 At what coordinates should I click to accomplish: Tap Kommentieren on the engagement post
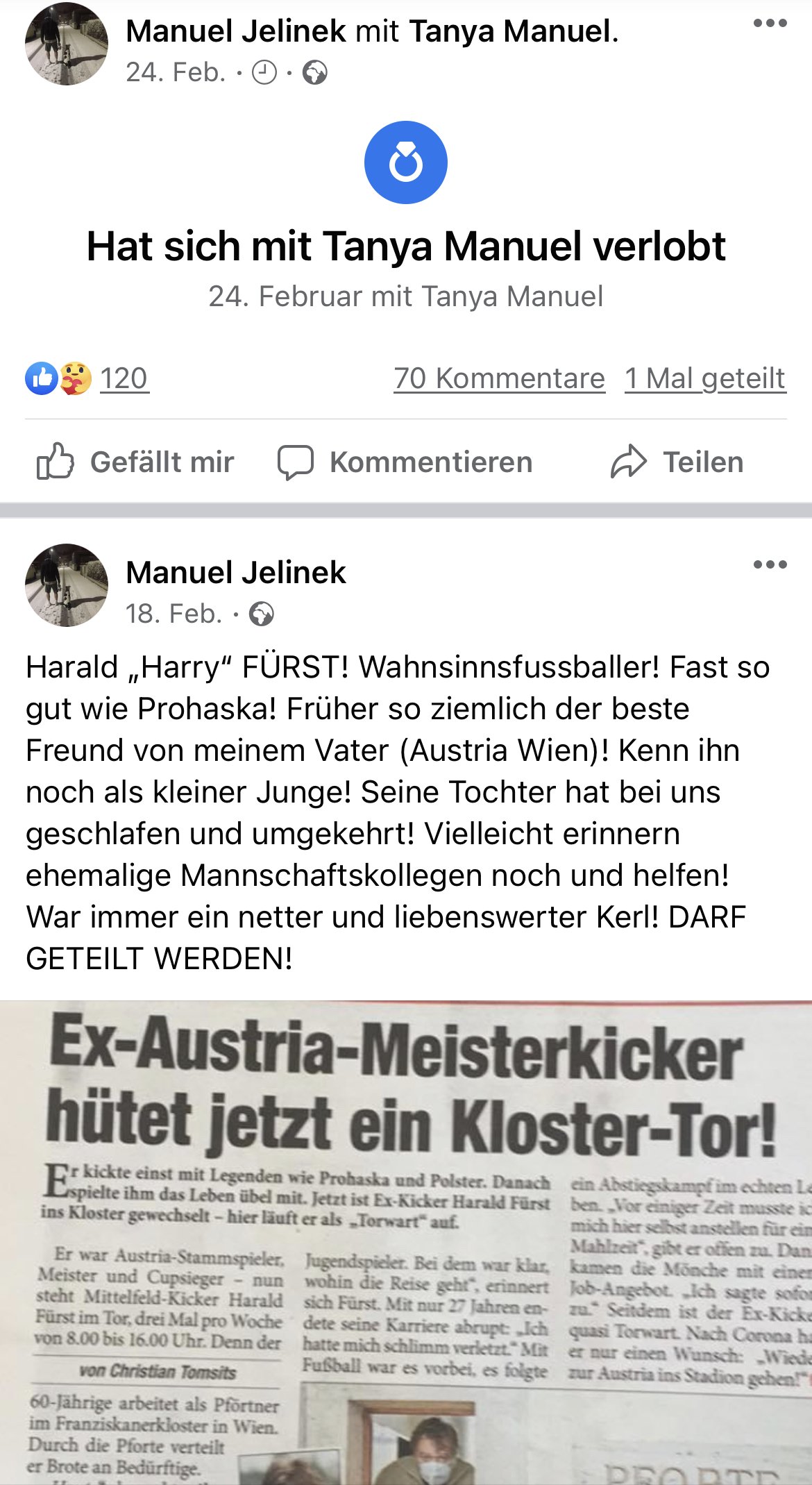click(x=405, y=462)
